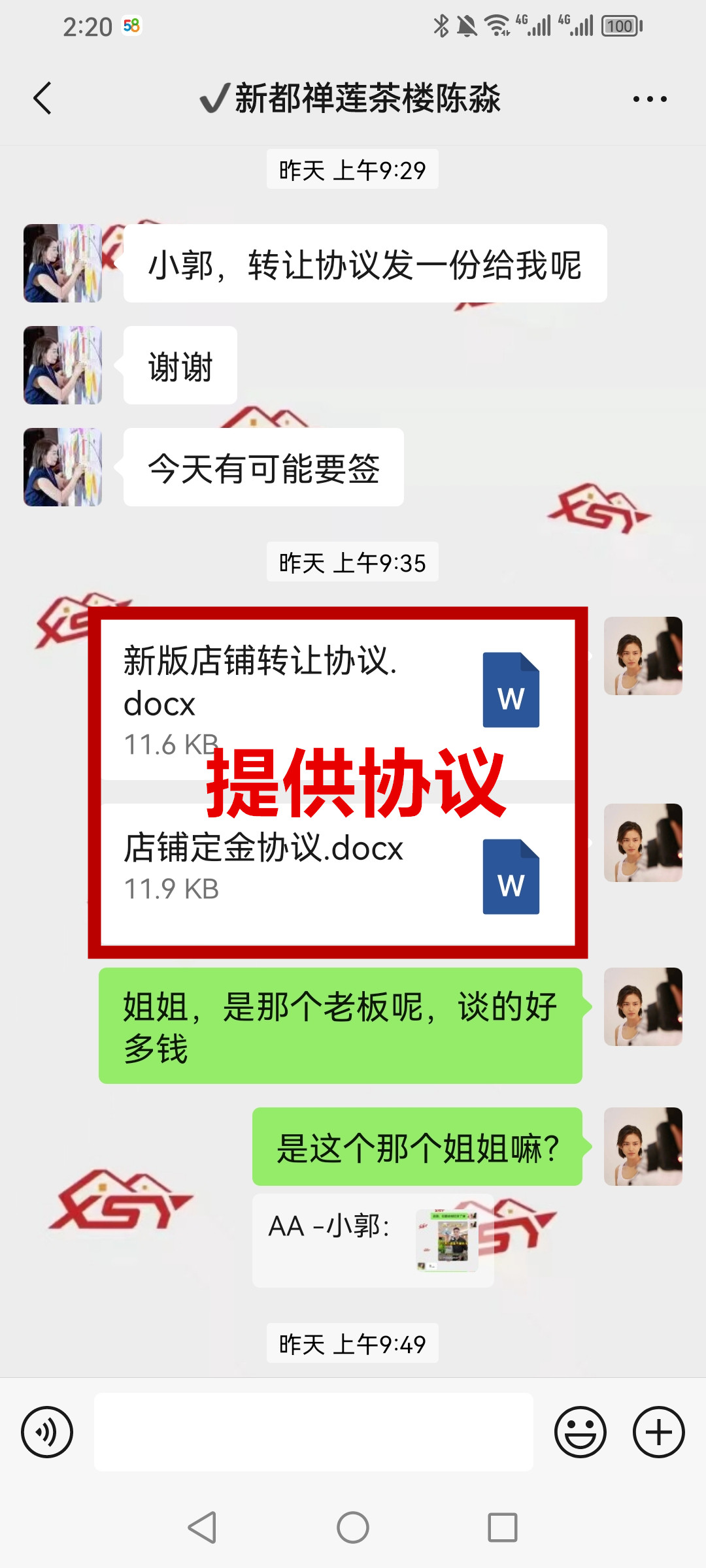Image resolution: width=706 pixels, height=1568 pixels.
Task: Open the emoji picker
Action: [x=580, y=1432]
